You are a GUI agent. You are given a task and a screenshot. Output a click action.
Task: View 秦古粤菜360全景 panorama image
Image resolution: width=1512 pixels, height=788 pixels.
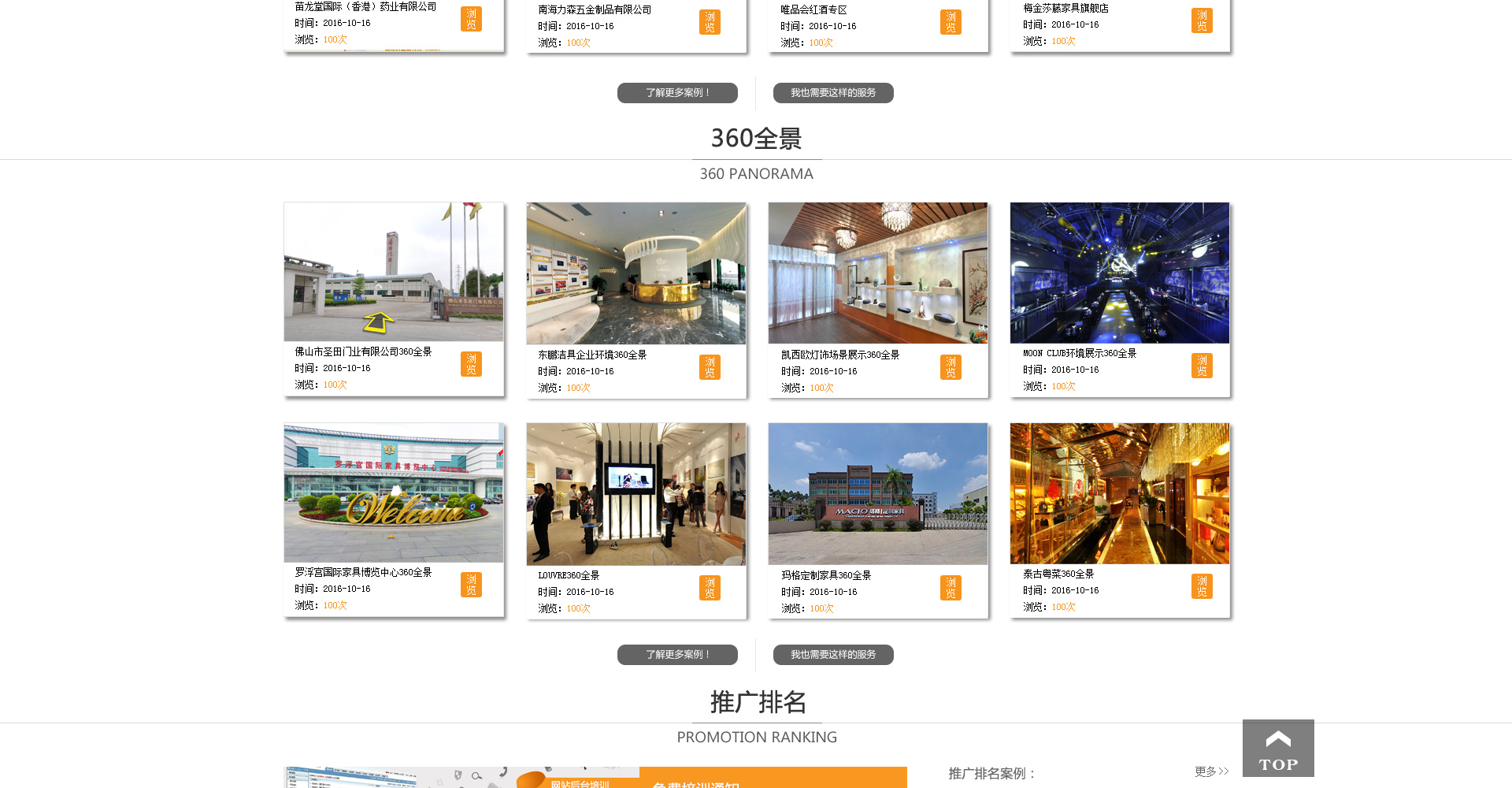1120,493
